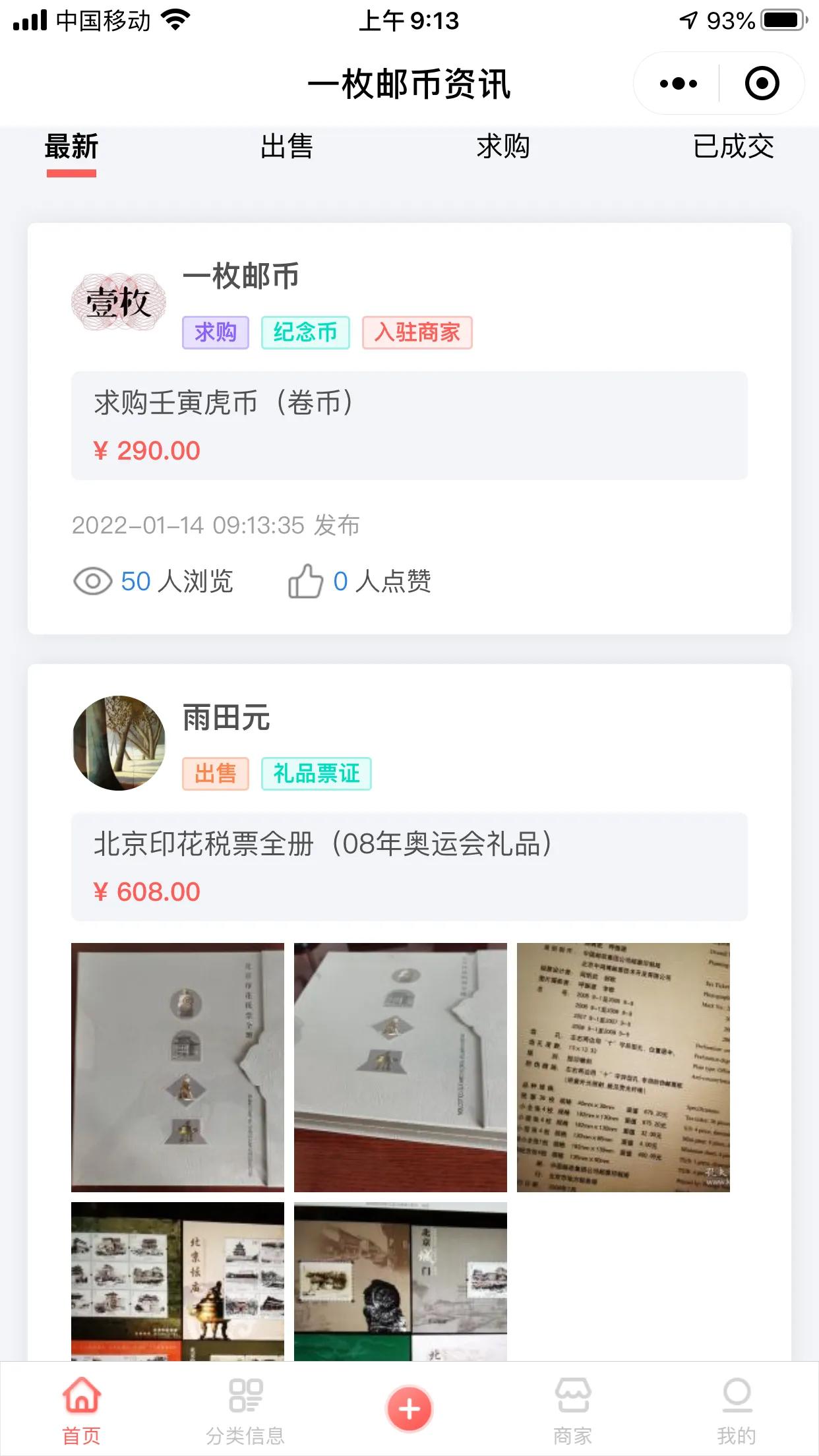Screen dimensions: 819x1456
Task: Tap the red plus button to post a listing
Action: click(x=409, y=1402)
